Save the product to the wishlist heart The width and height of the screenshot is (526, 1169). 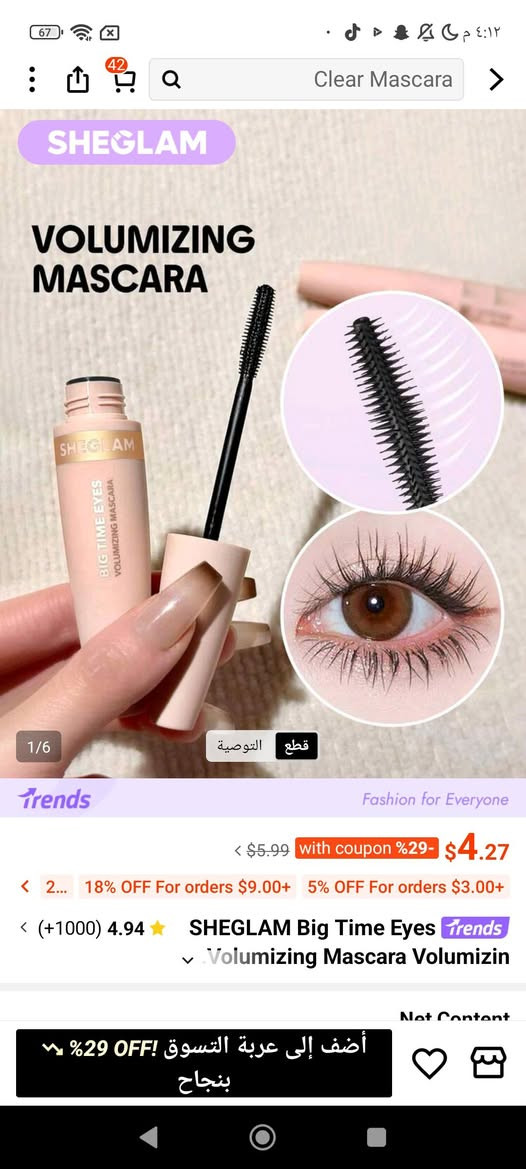pyautogui.click(x=429, y=1063)
